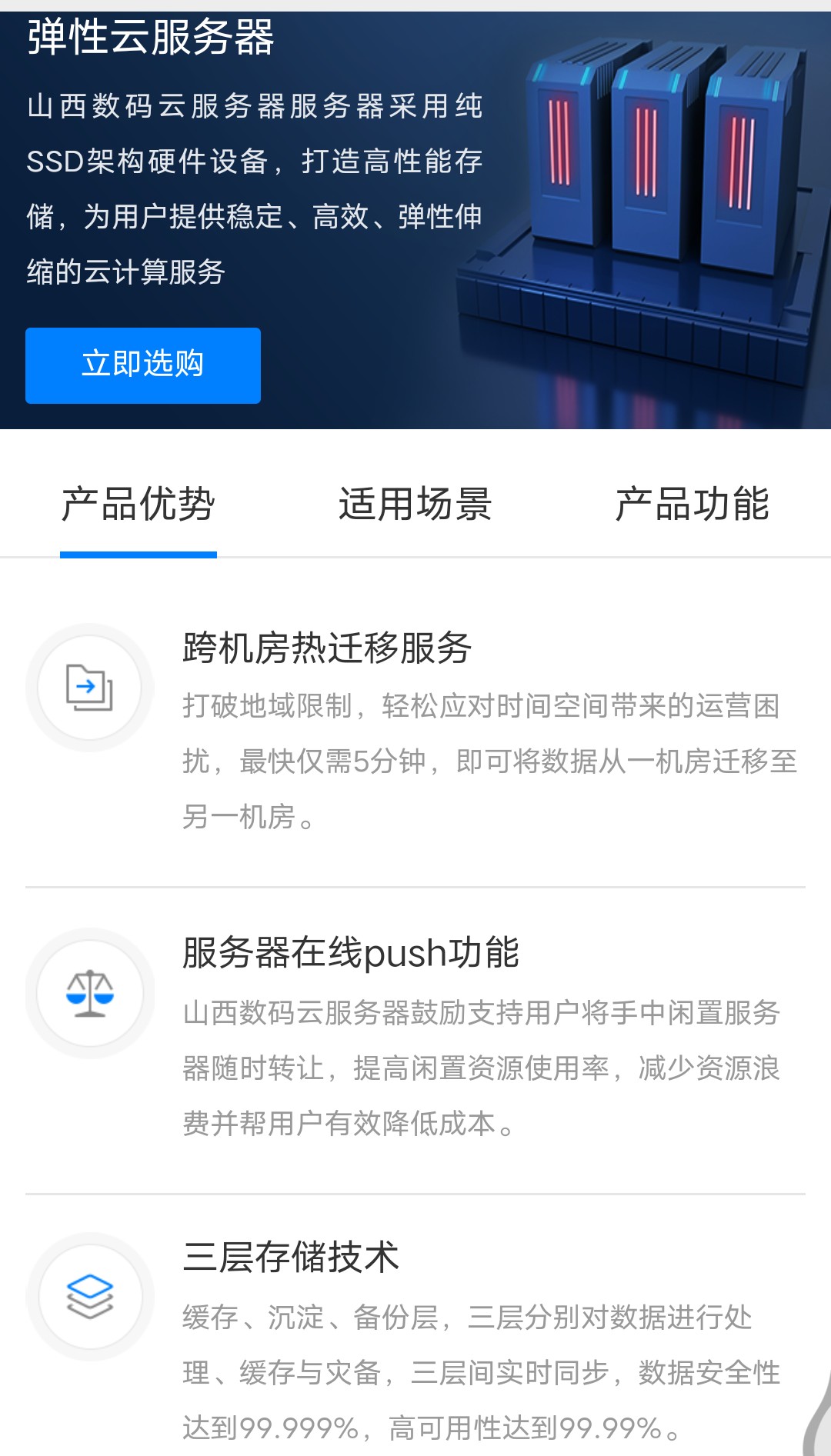Switch to the 适用场景 tab

[x=415, y=505]
